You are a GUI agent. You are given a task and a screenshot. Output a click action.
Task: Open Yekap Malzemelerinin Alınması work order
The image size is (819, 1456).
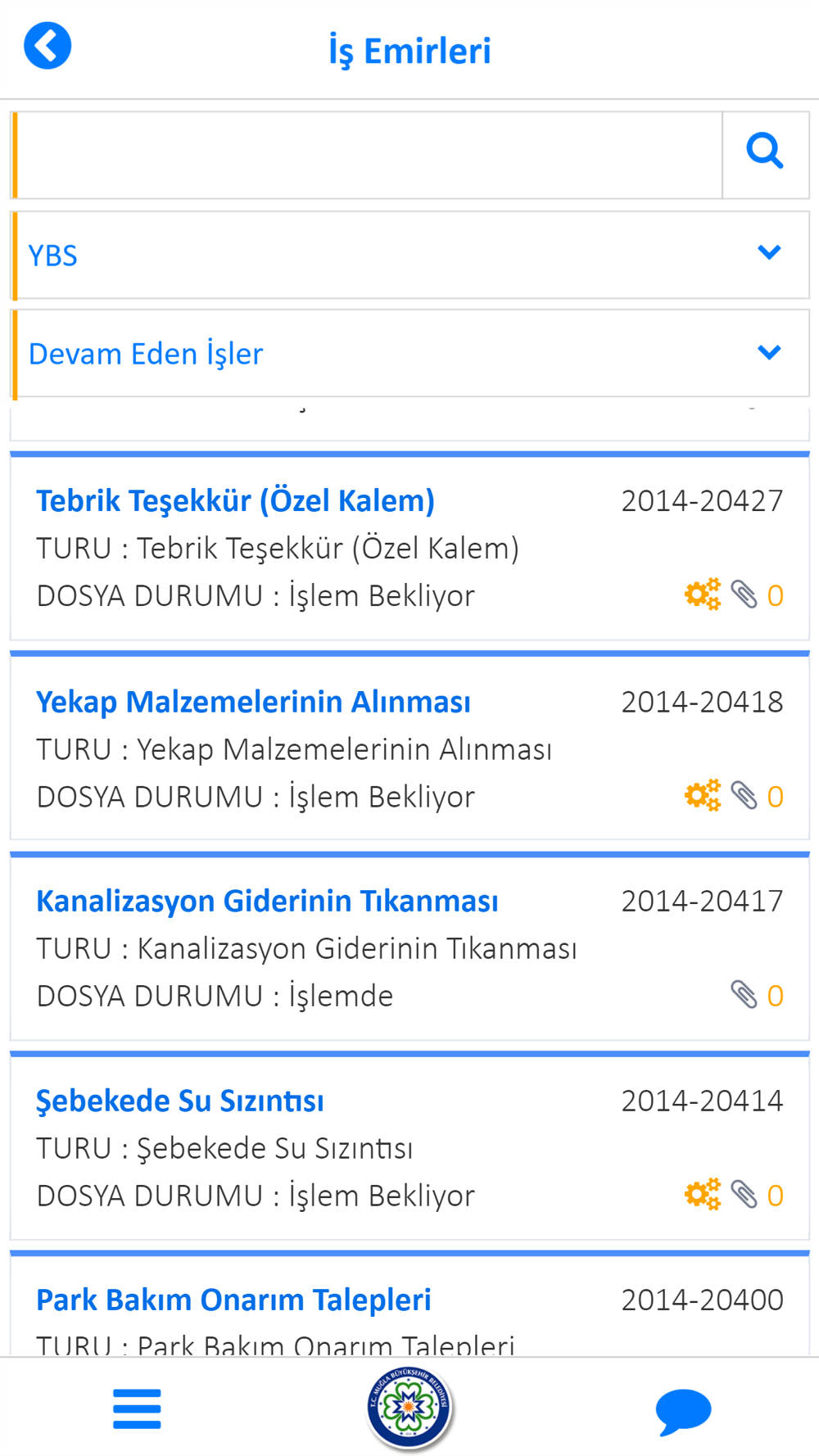409,746
